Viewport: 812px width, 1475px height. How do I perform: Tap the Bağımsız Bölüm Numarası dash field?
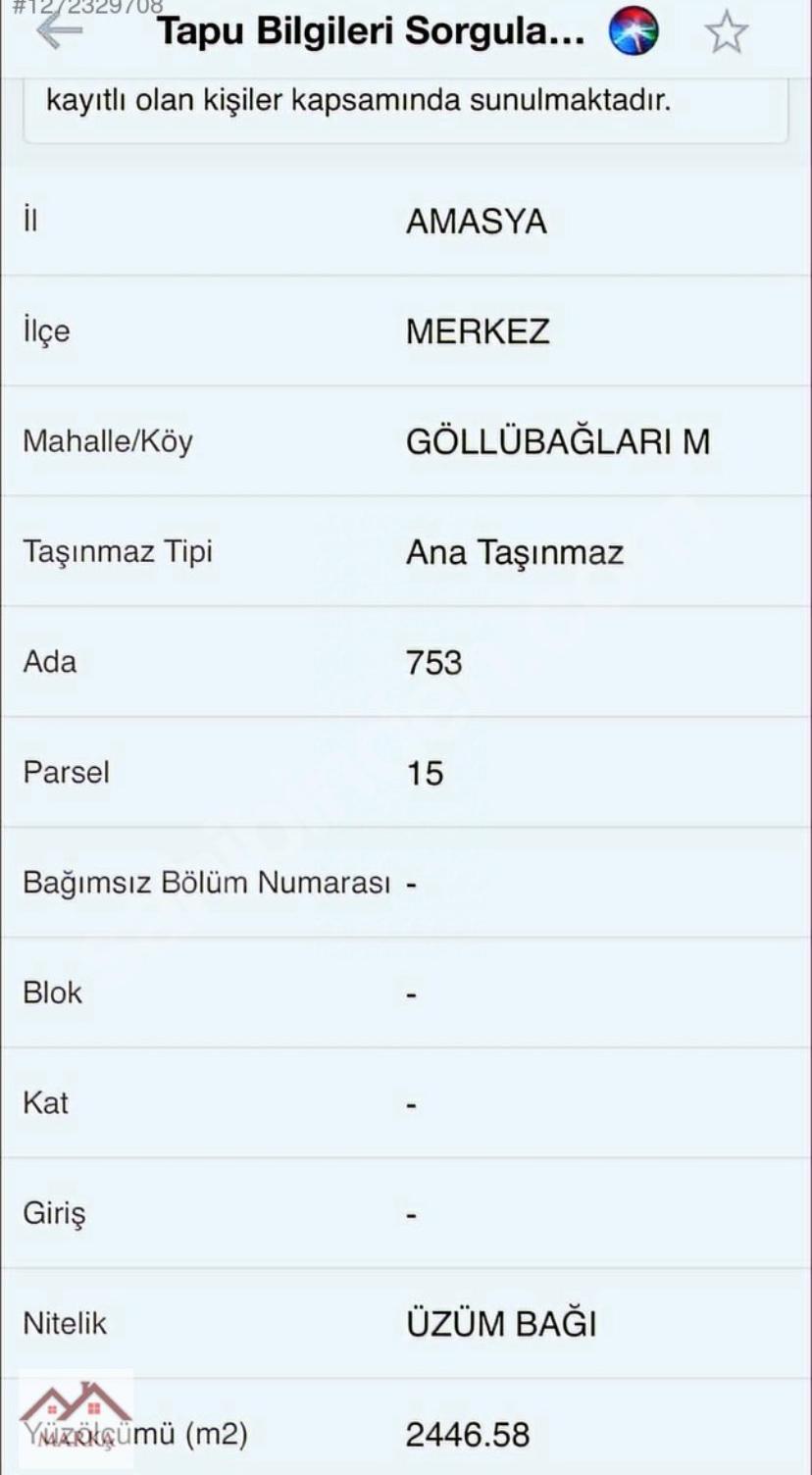pyautogui.click(x=406, y=882)
